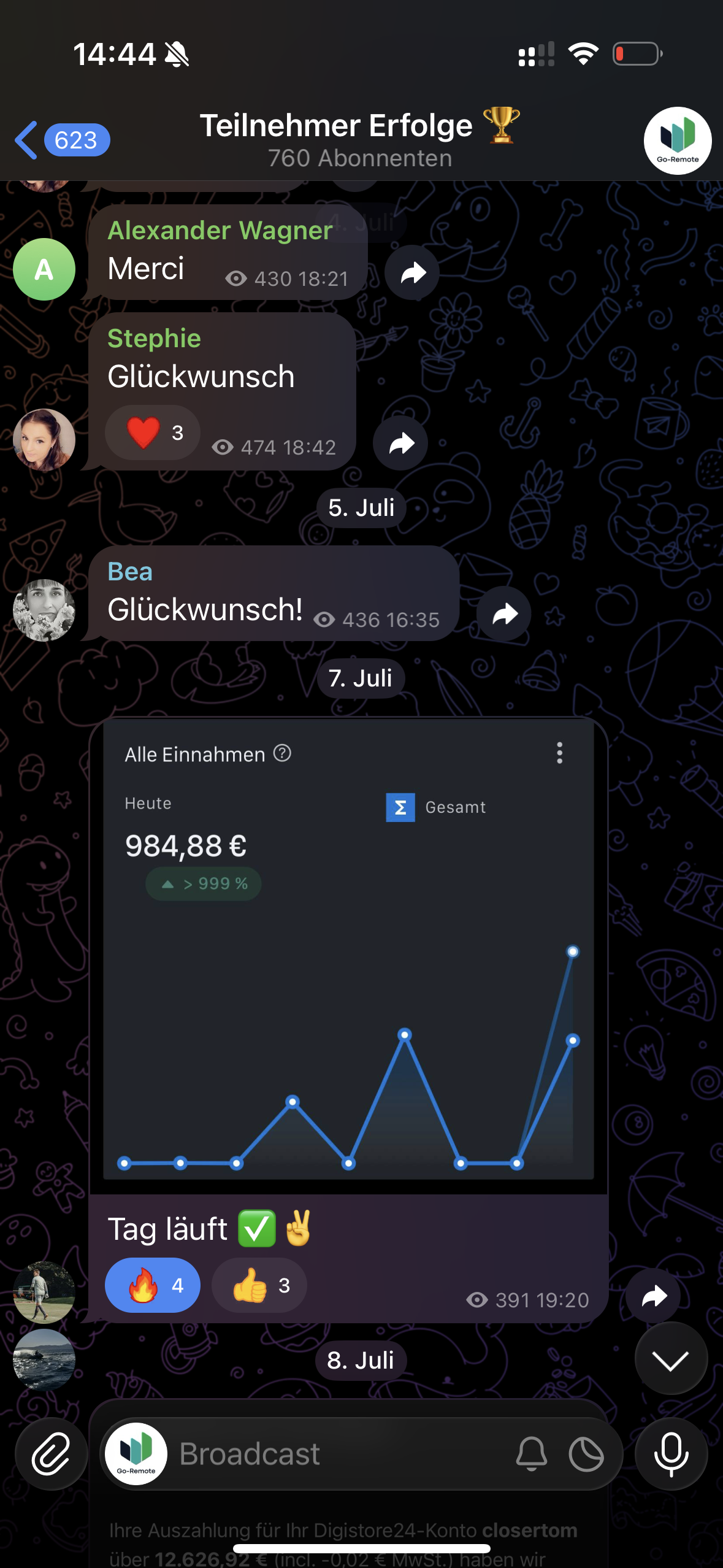Toggle silent broadcast bell
Screen dimensions: 723x1568
pyautogui.click(x=531, y=1454)
